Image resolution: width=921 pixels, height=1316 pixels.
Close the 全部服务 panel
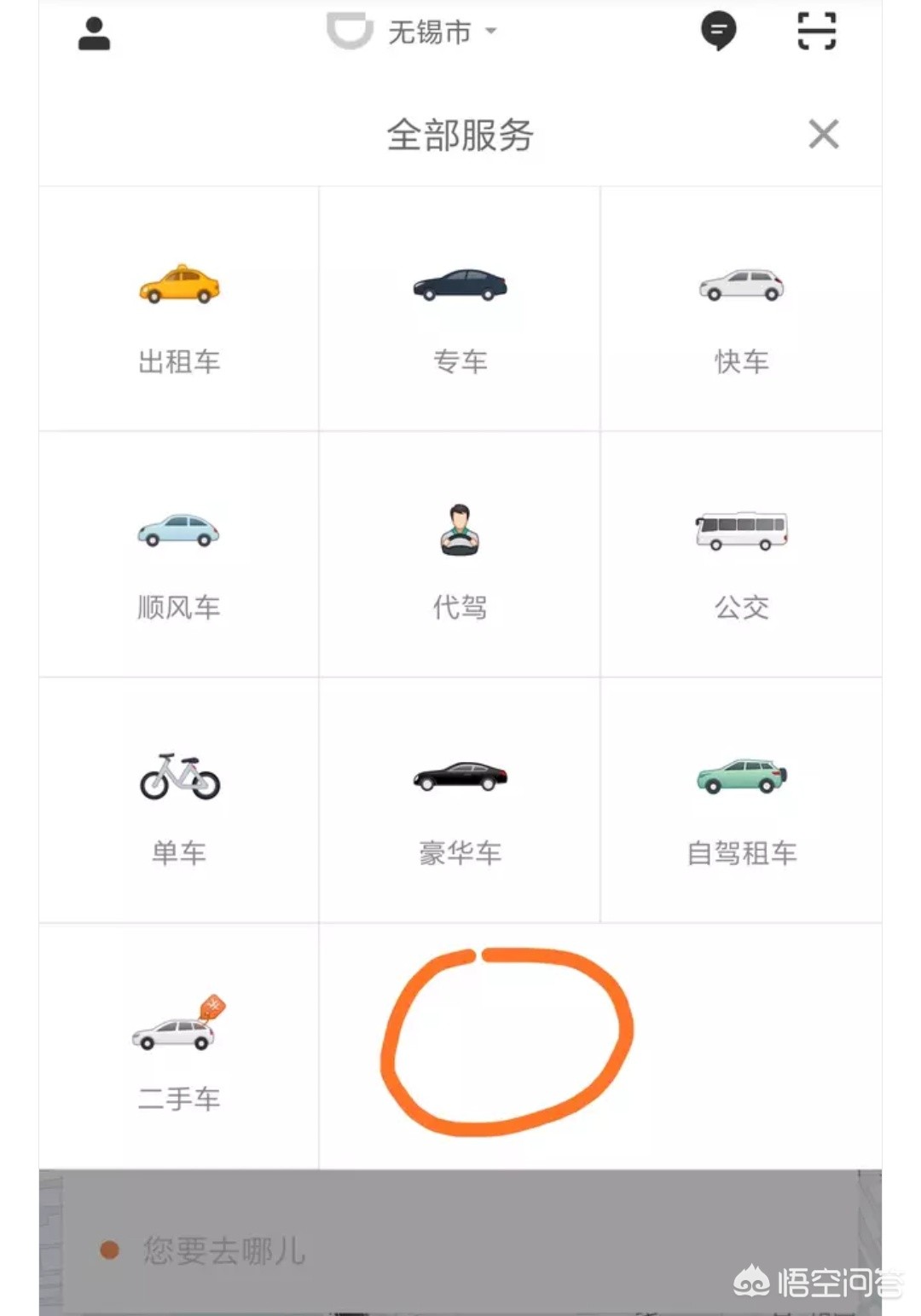(823, 135)
